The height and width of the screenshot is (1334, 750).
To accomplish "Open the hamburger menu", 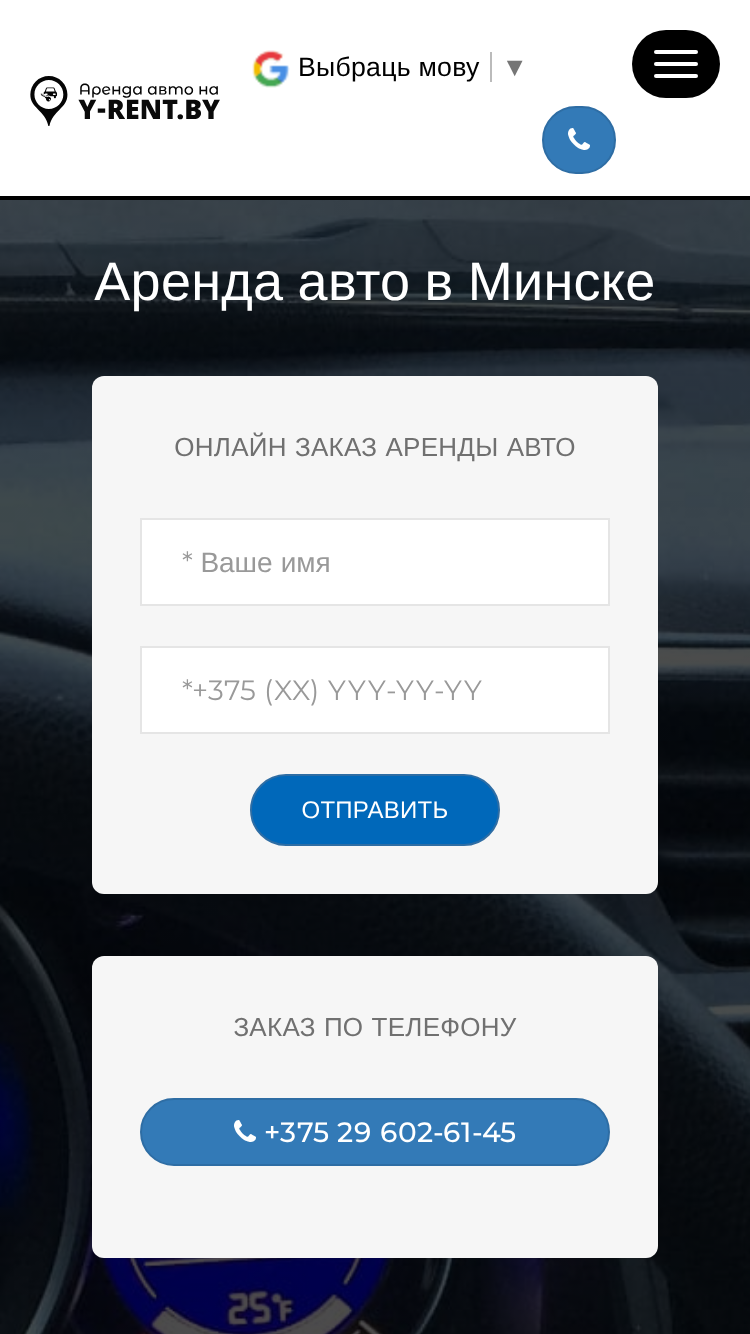I will click(x=676, y=64).
